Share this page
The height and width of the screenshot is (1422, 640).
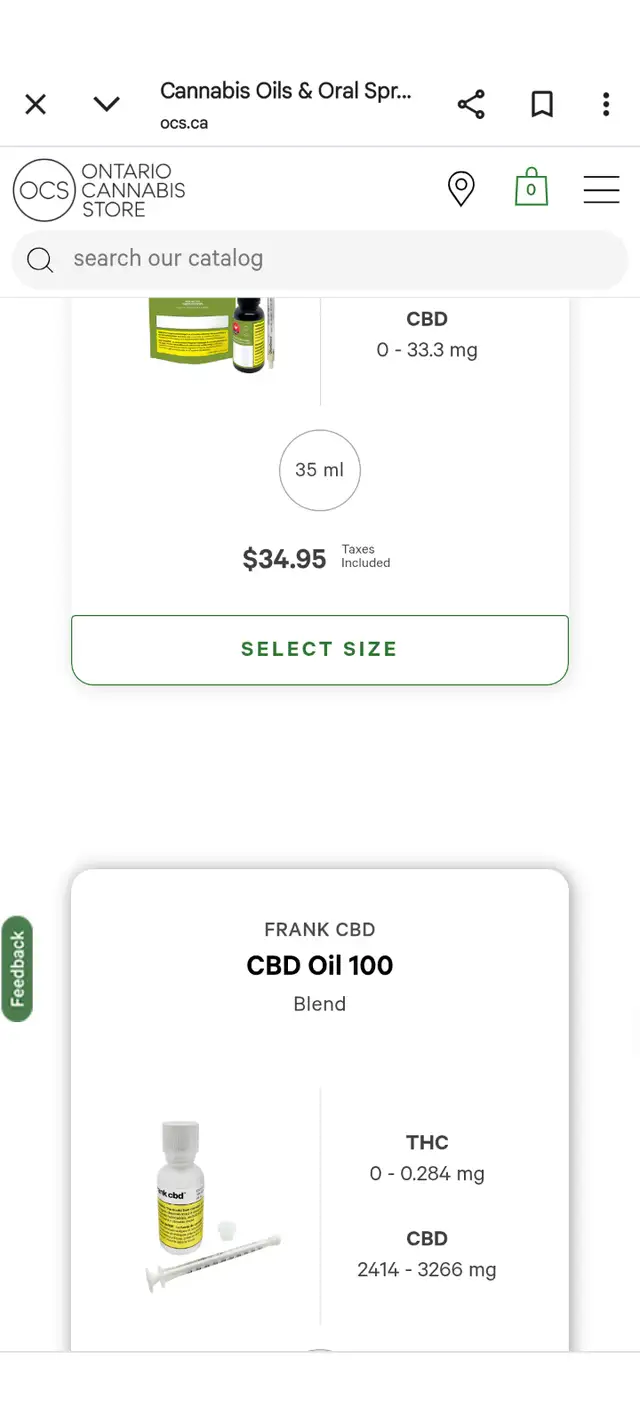point(471,104)
